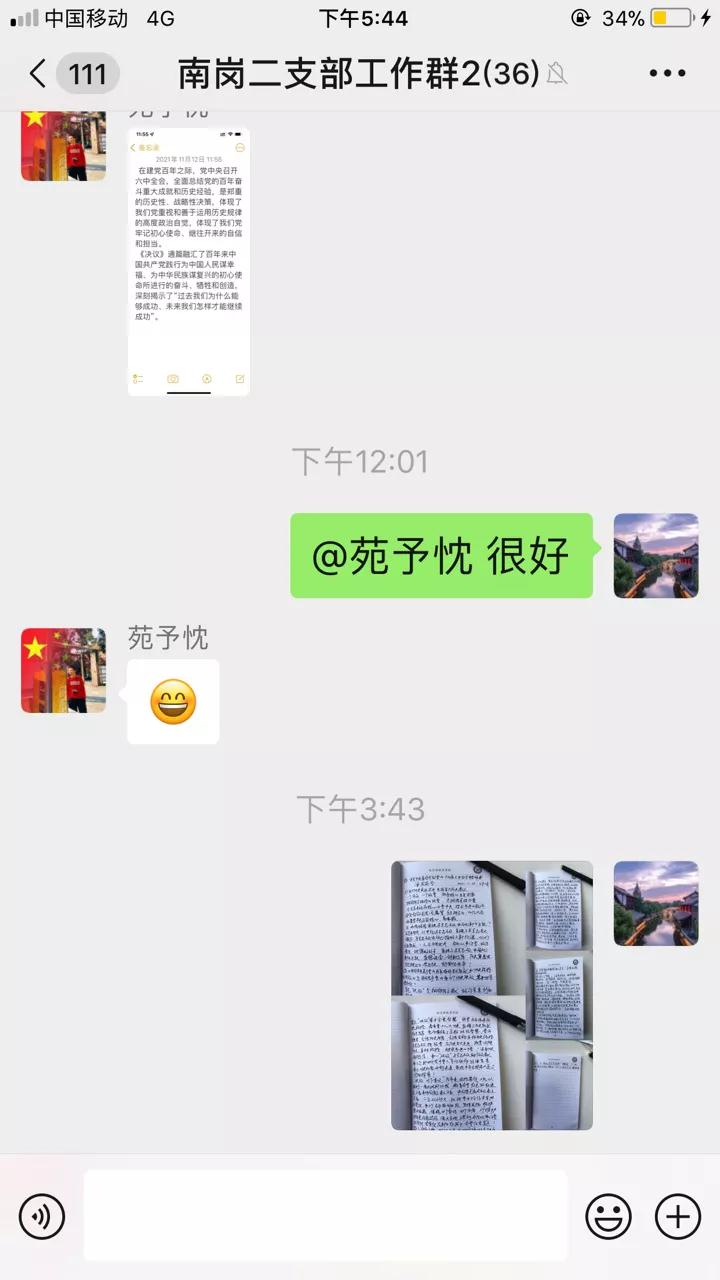Open the handwritten notes photo message
The width and height of the screenshot is (720, 1280).
coord(491,995)
